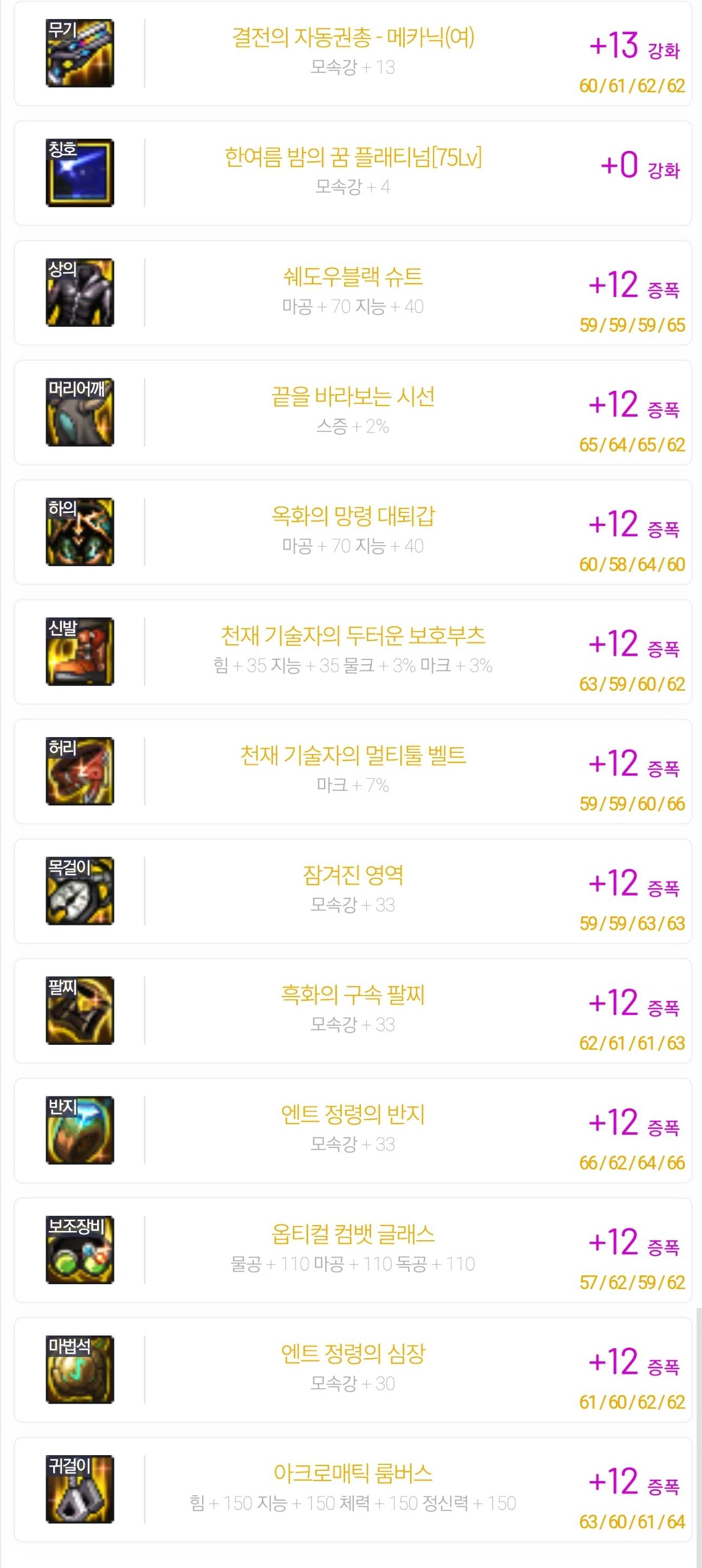The width and height of the screenshot is (702, 1568).
Task: Tap the 천재 기술자의 두터운 보호부츠 card
Action: 353,652
